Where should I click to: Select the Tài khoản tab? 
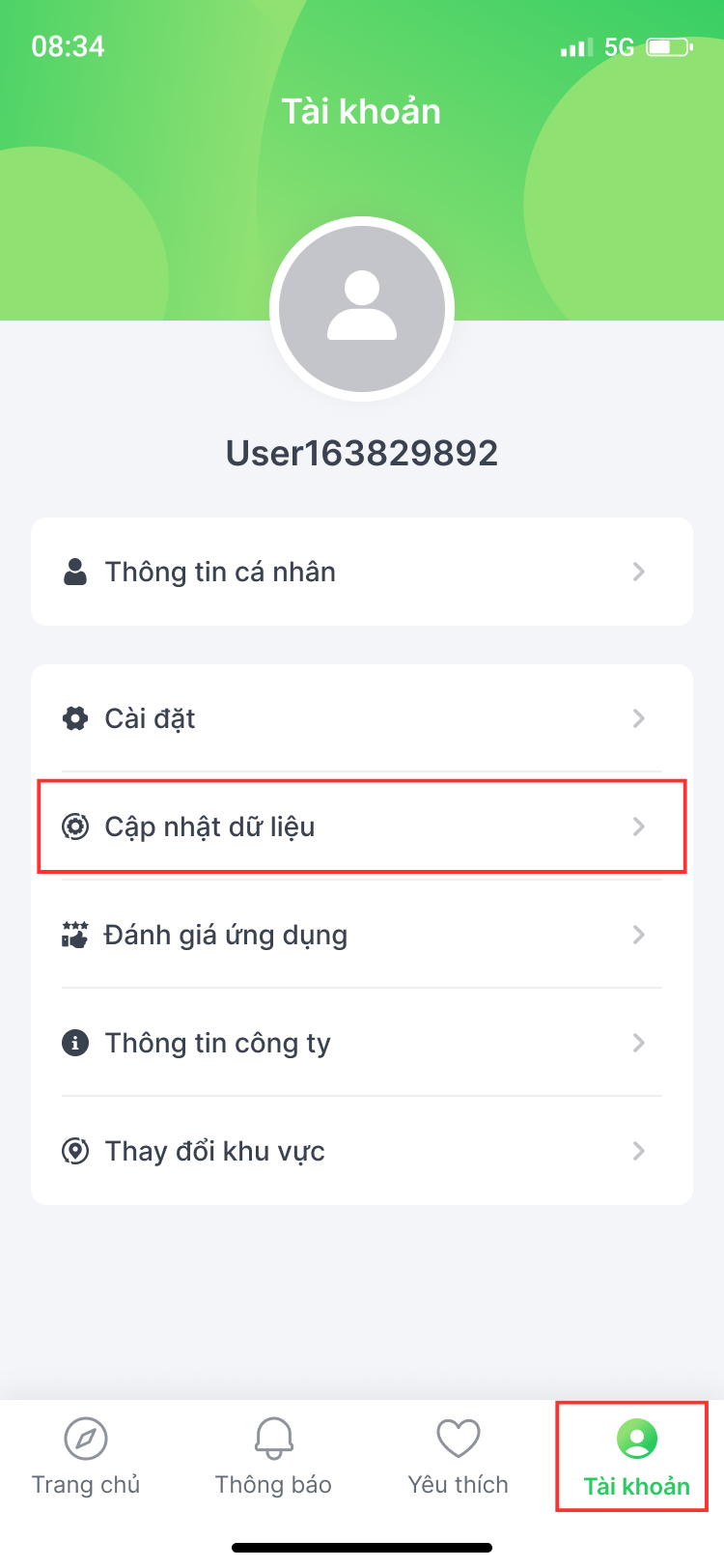(x=637, y=1458)
